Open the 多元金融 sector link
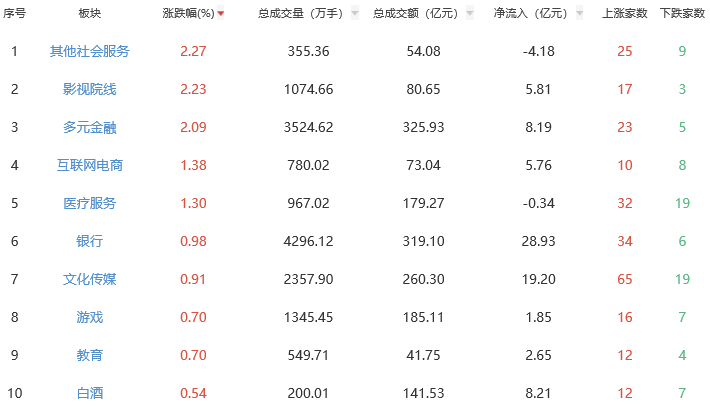This screenshot has width=710, height=407. [89, 127]
